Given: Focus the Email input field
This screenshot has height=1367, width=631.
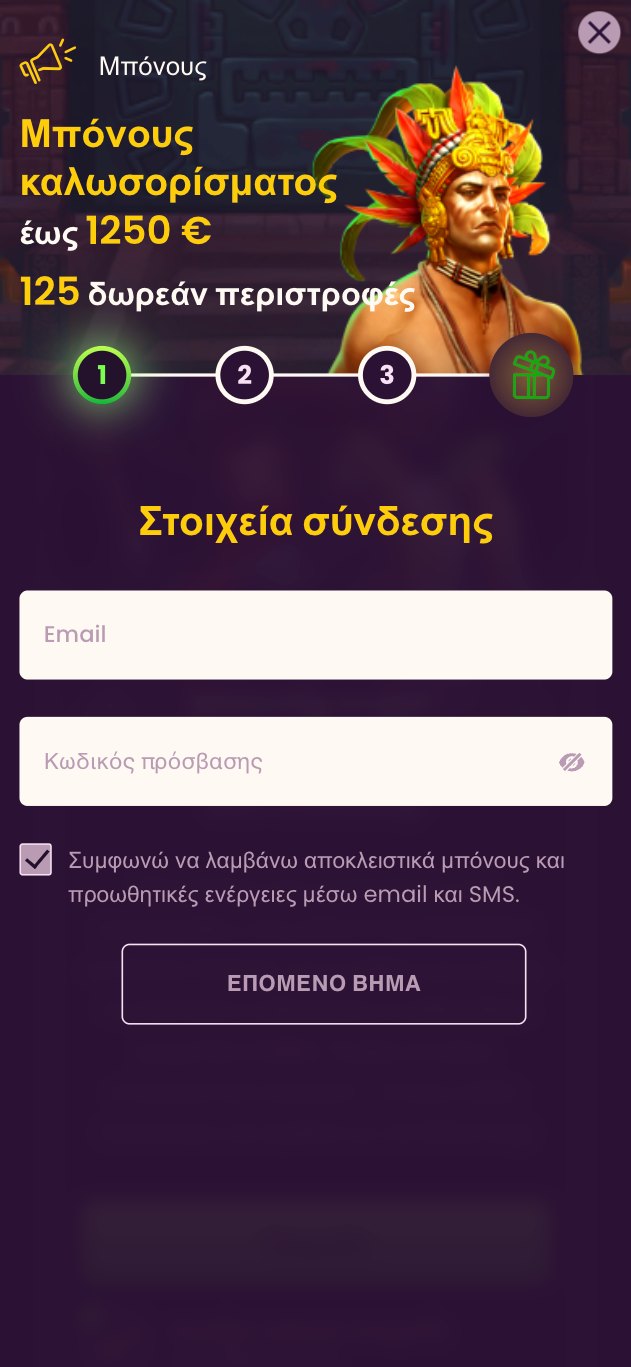Looking at the screenshot, I should point(315,635).
